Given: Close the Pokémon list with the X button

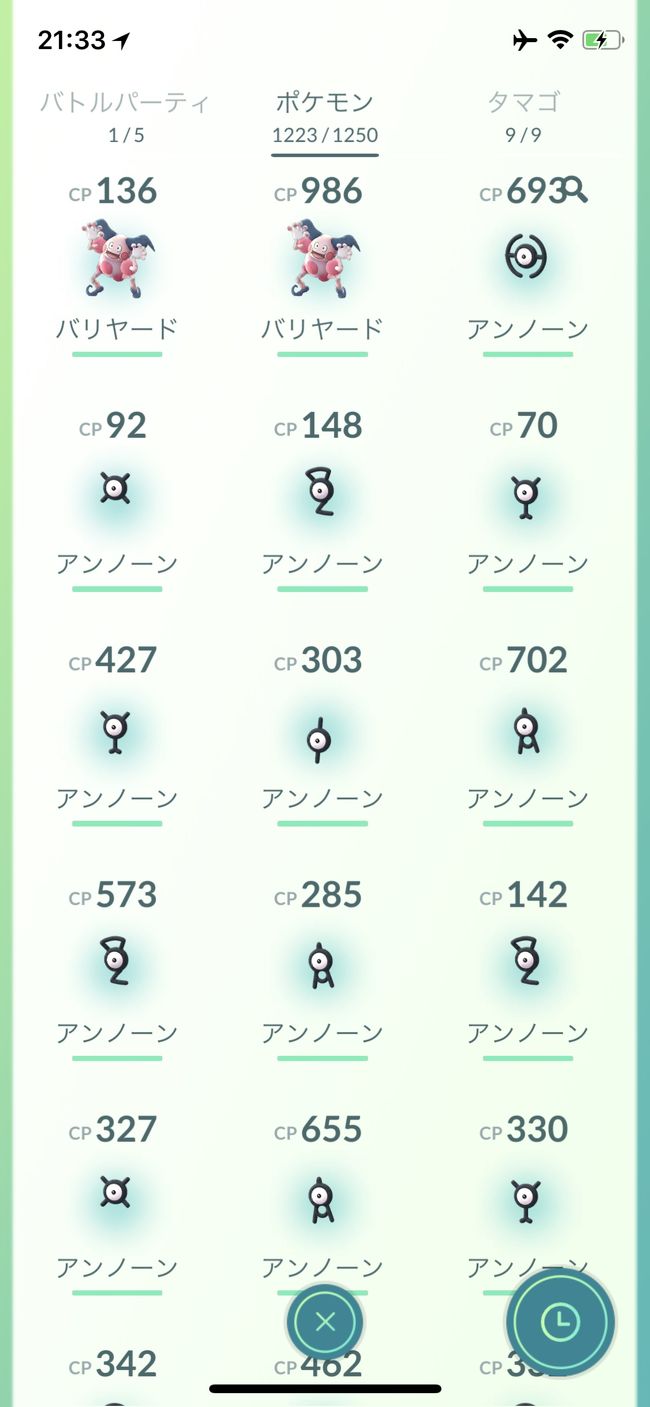Looking at the screenshot, I should [x=325, y=1322].
